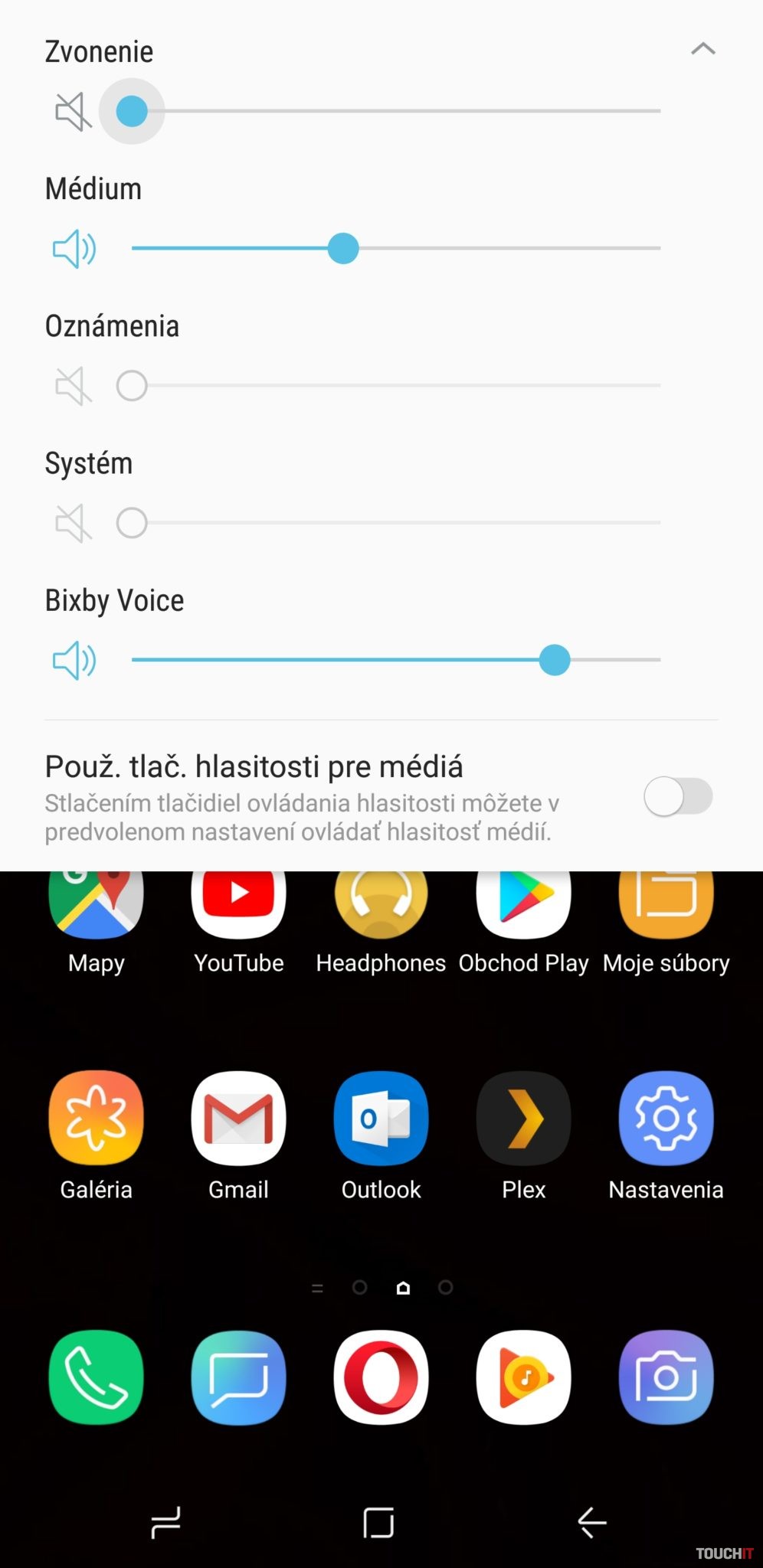
Task: Mute Bixby Voice via its speaker icon
Action: pos(74,660)
